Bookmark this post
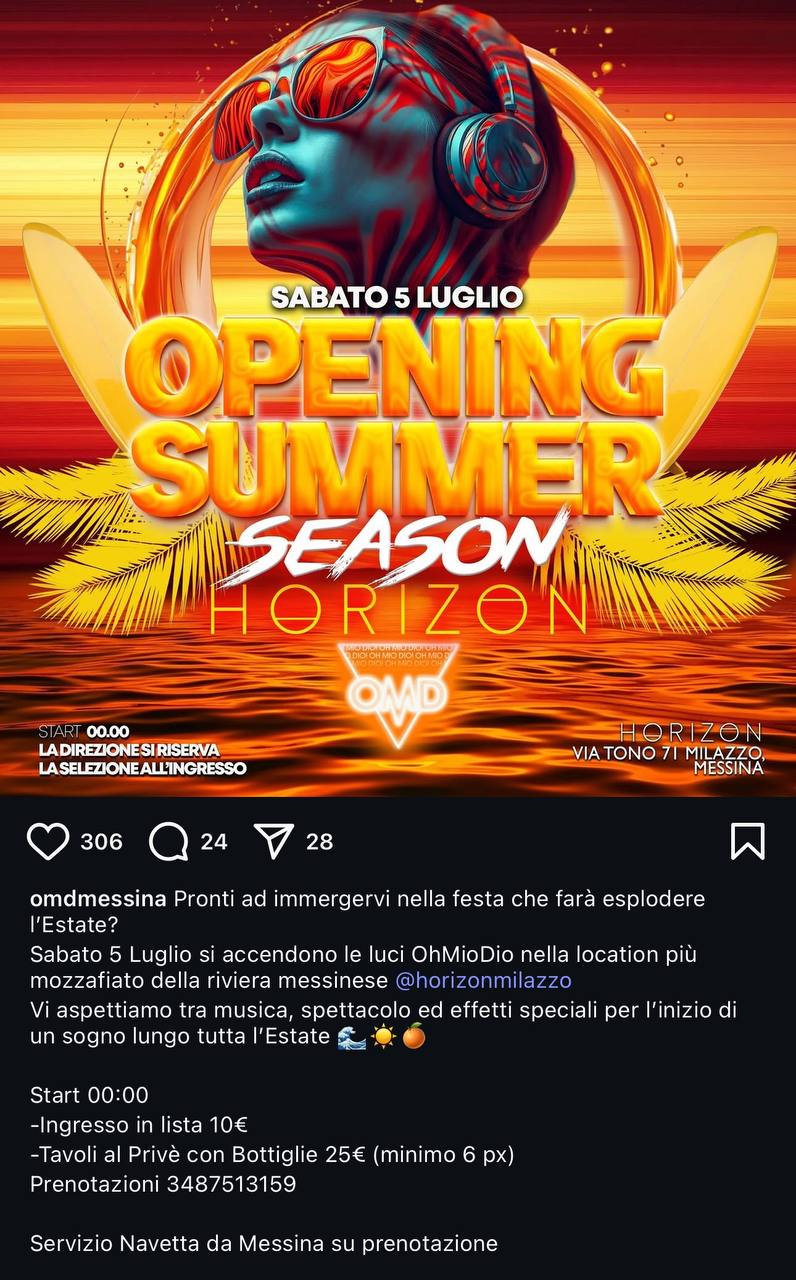 click(x=747, y=842)
